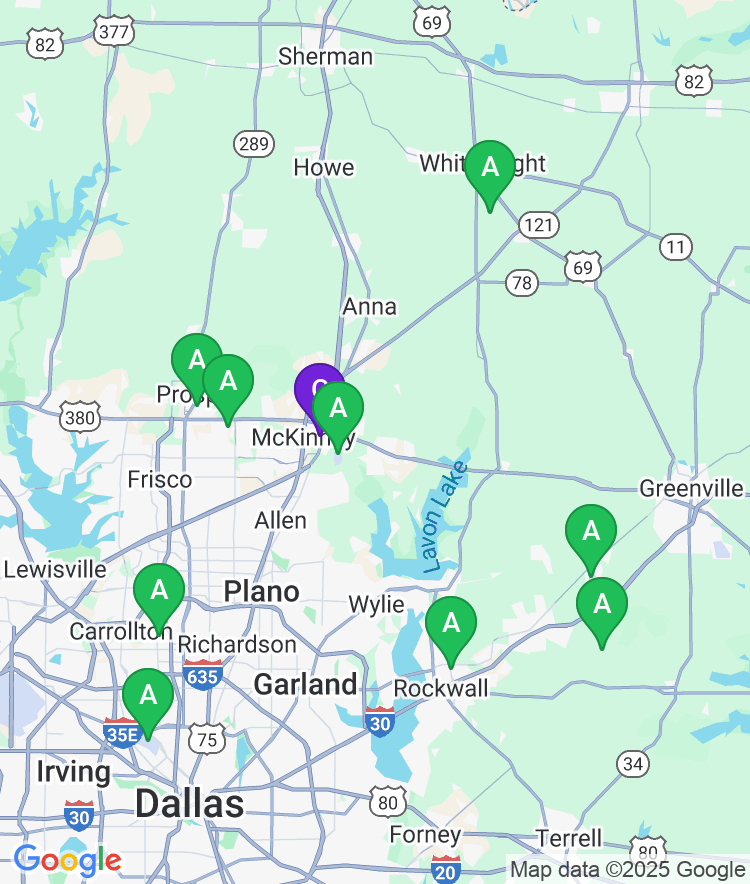
Task: Click the US 380 route shield
Action: pyautogui.click(x=78, y=418)
